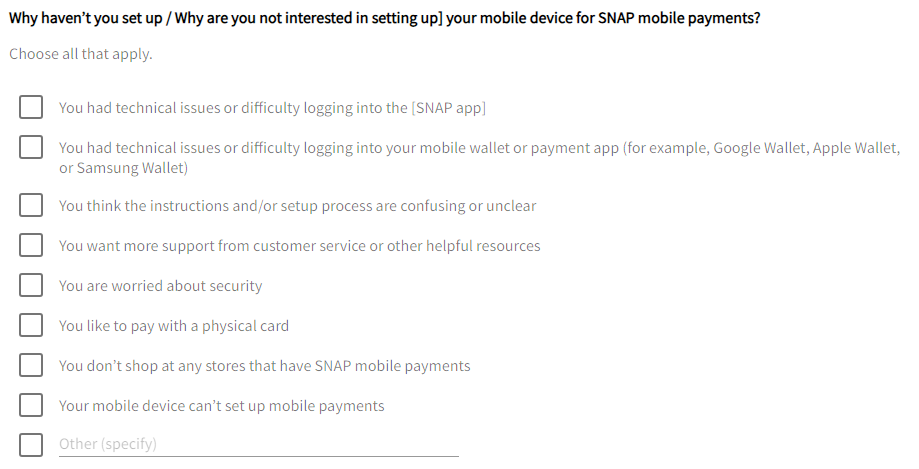919x469 pixels.
Task: Tick mobile device can't set up payments
Action: tap(31, 405)
